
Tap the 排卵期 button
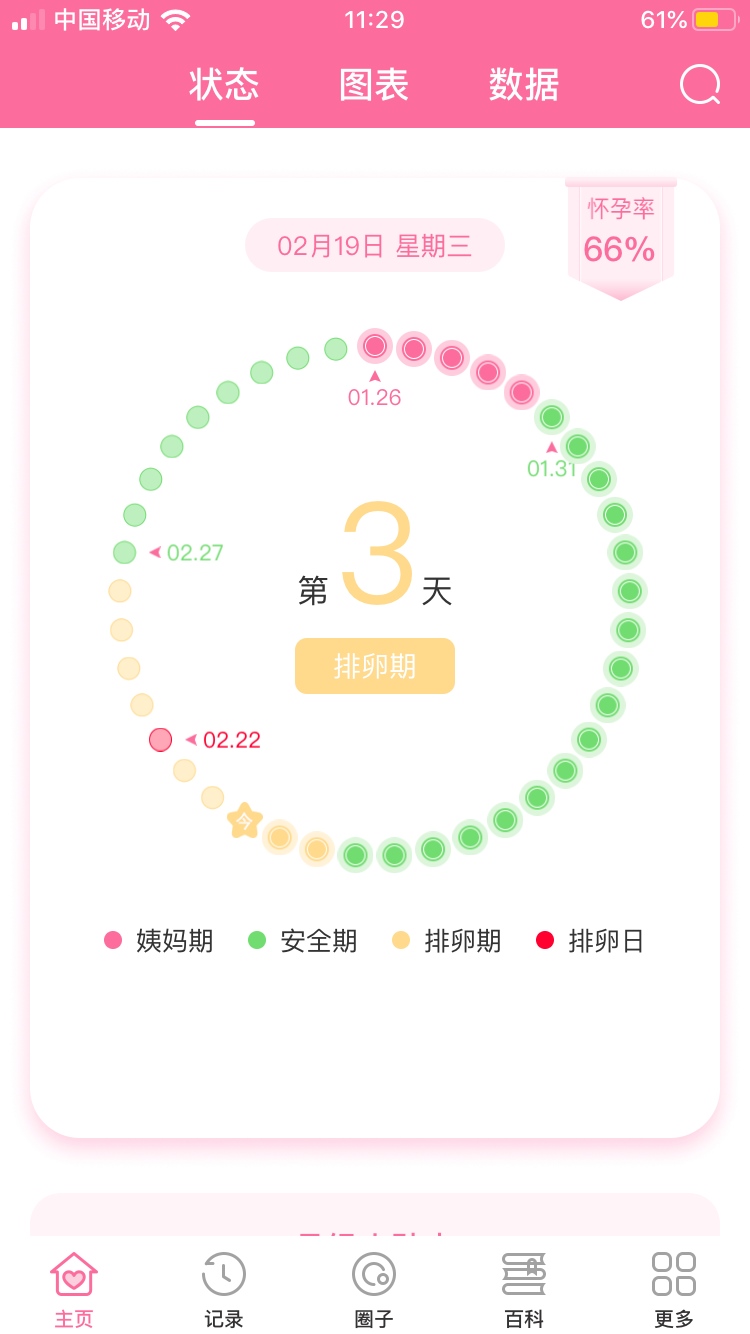coord(375,666)
